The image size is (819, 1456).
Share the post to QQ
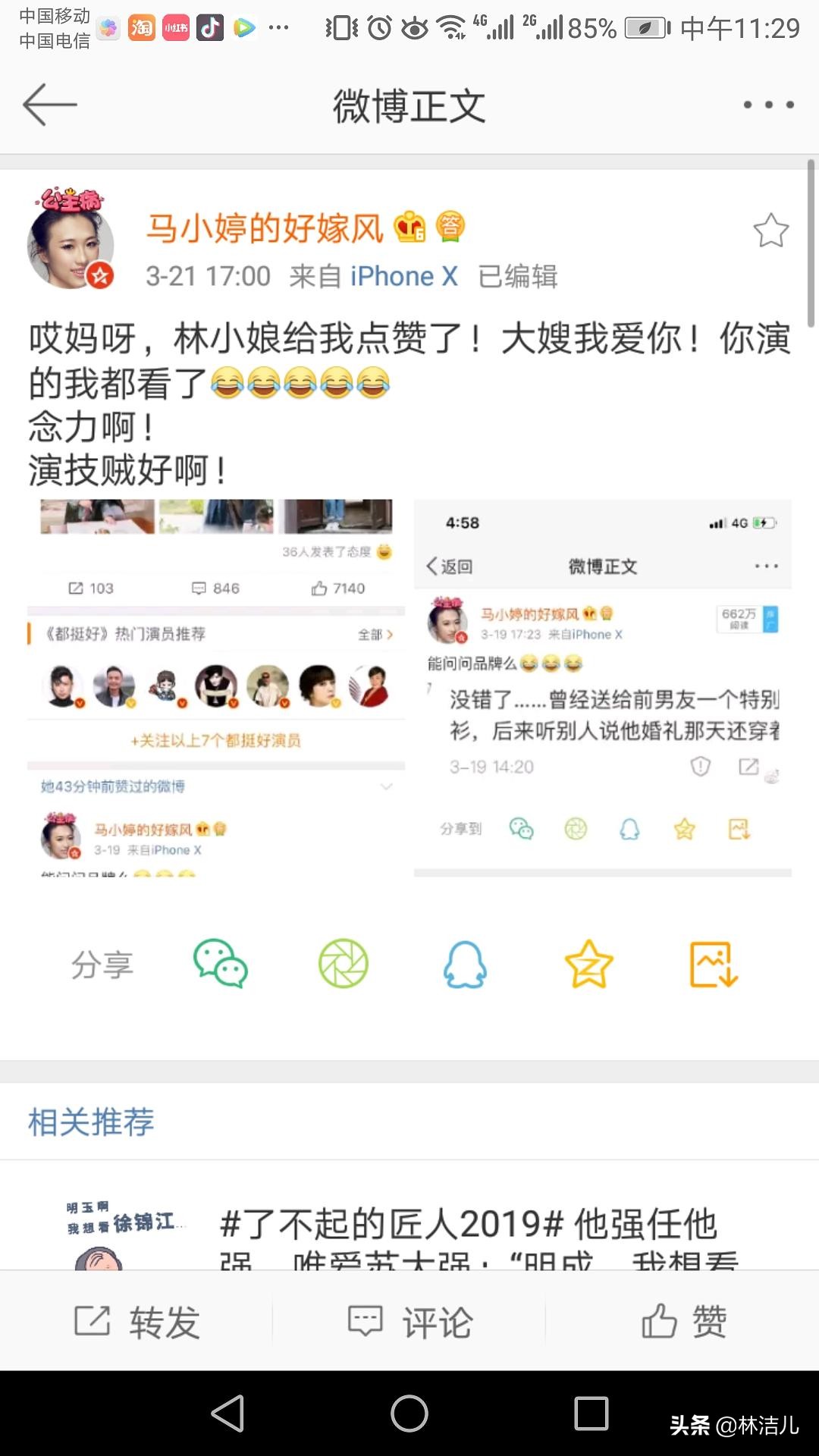465,964
